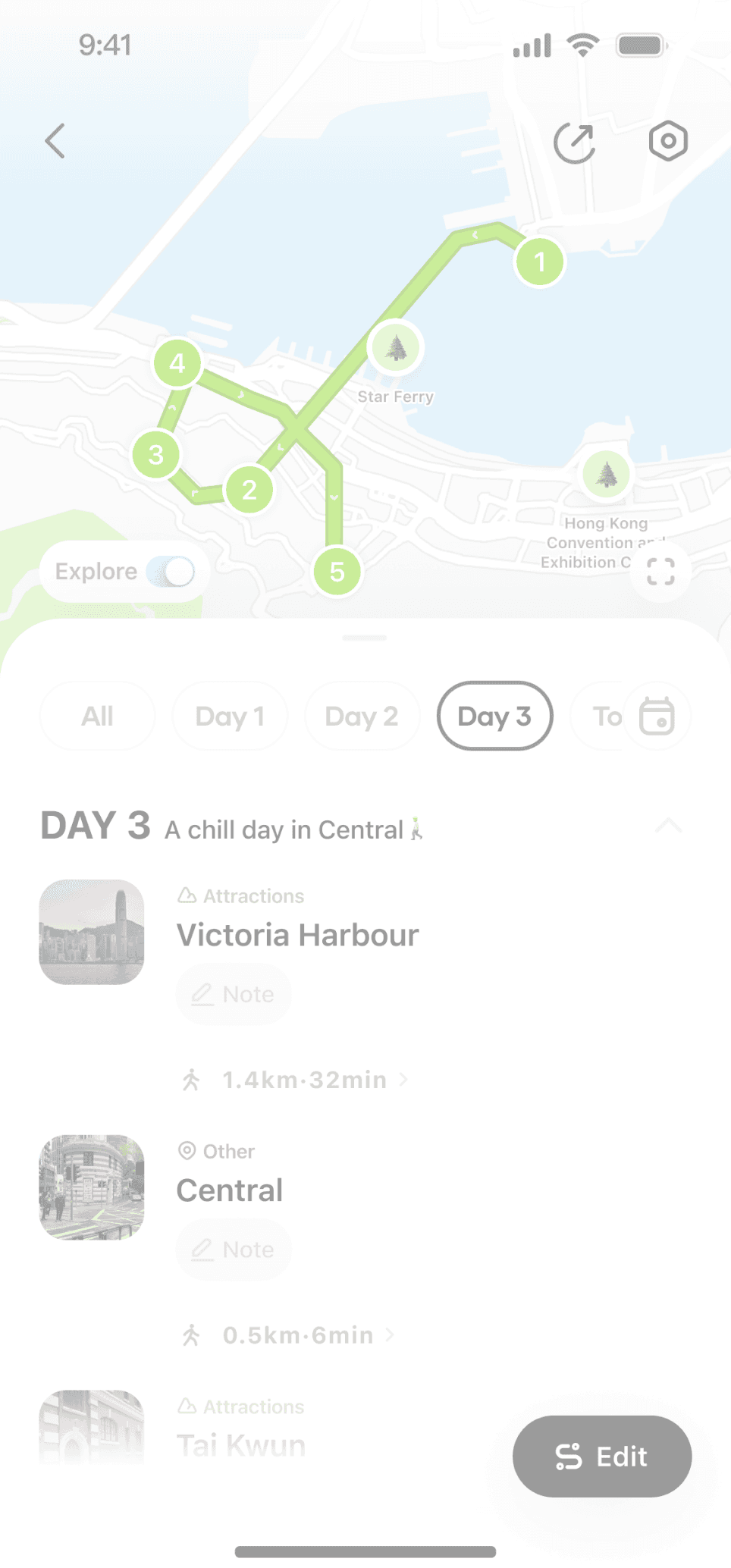Open the Central place details
The image size is (731, 1568).
[230, 1190]
